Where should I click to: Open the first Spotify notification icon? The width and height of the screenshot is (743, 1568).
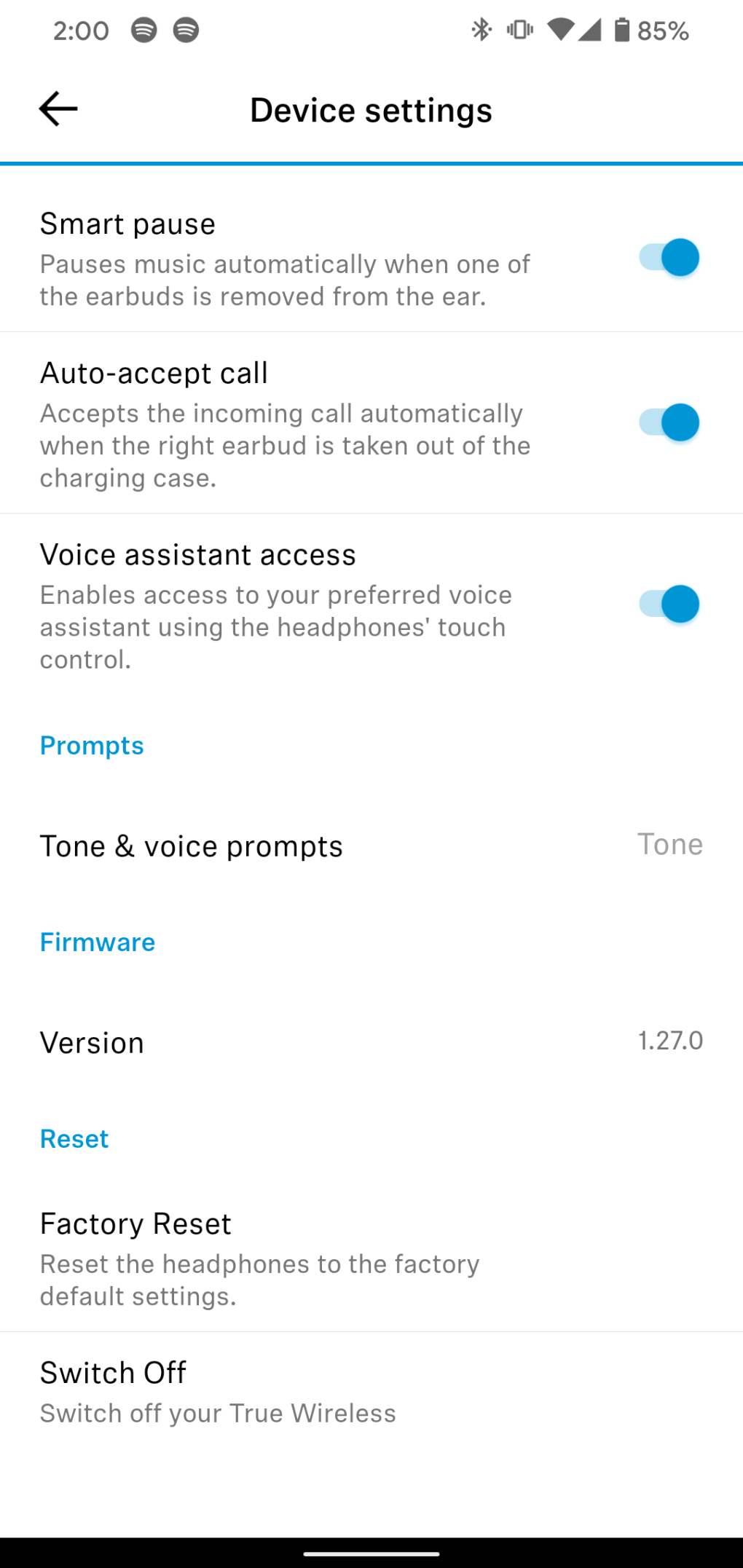[142, 30]
